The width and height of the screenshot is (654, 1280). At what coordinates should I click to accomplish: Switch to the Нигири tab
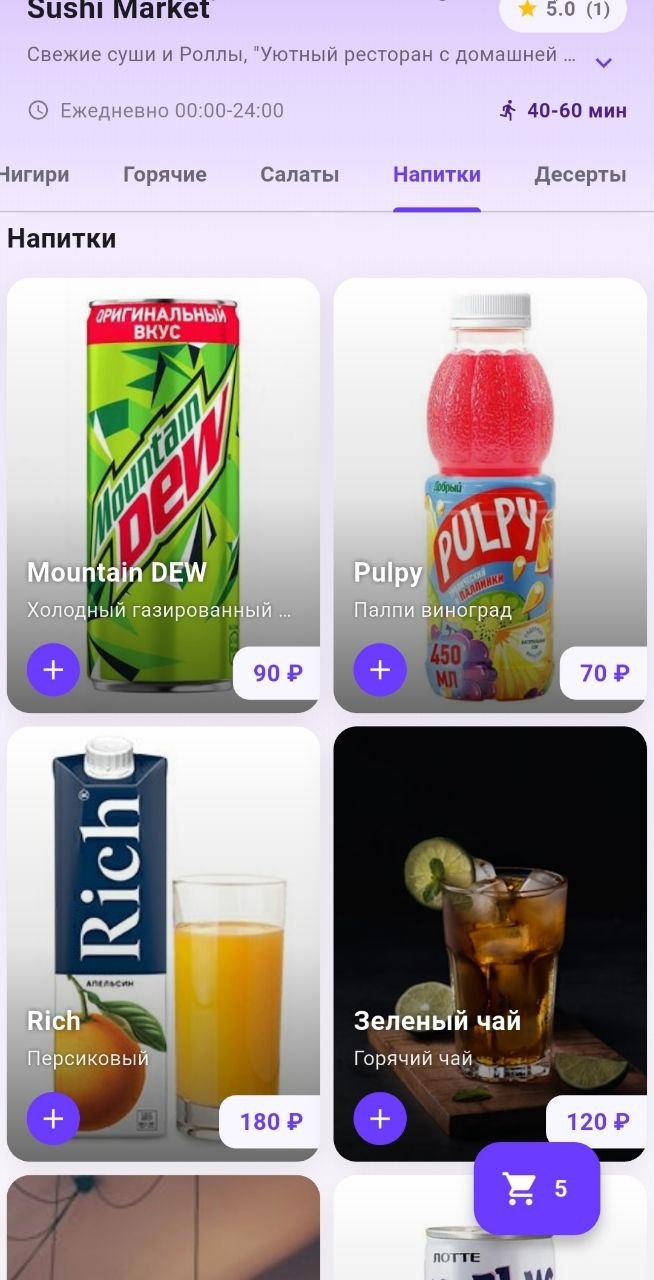pyautogui.click(x=34, y=175)
